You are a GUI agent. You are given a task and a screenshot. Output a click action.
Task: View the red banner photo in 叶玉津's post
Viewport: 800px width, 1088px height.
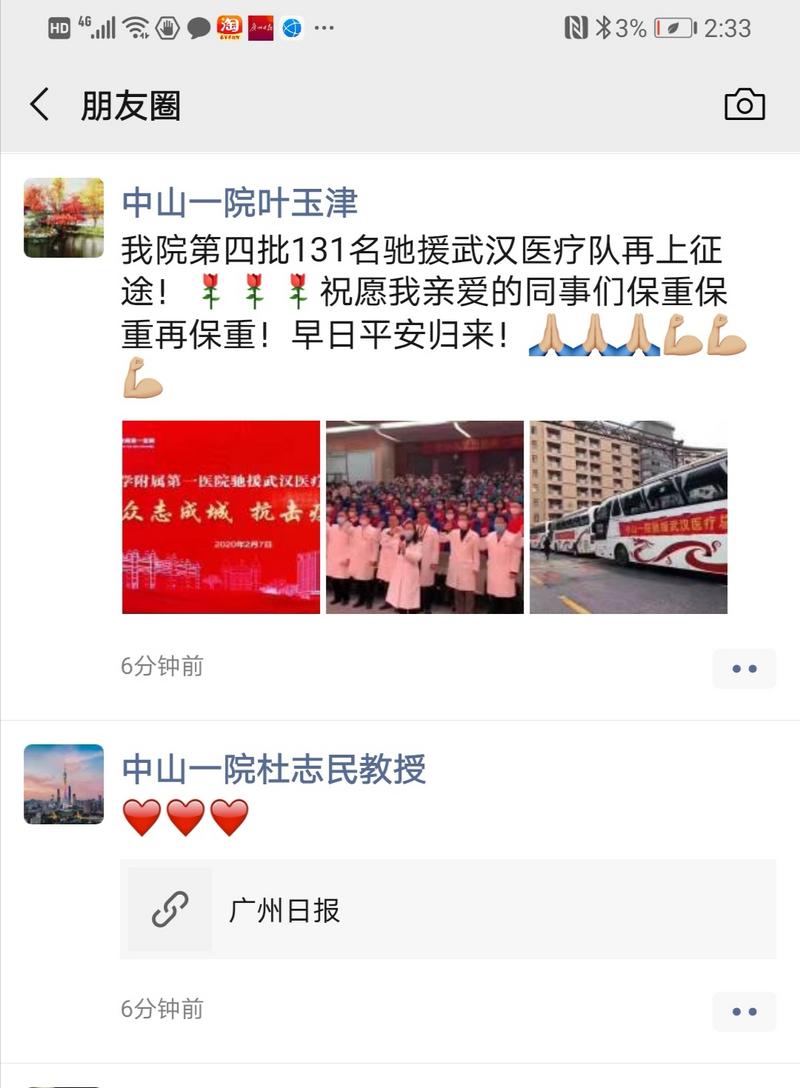pos(221,517)
